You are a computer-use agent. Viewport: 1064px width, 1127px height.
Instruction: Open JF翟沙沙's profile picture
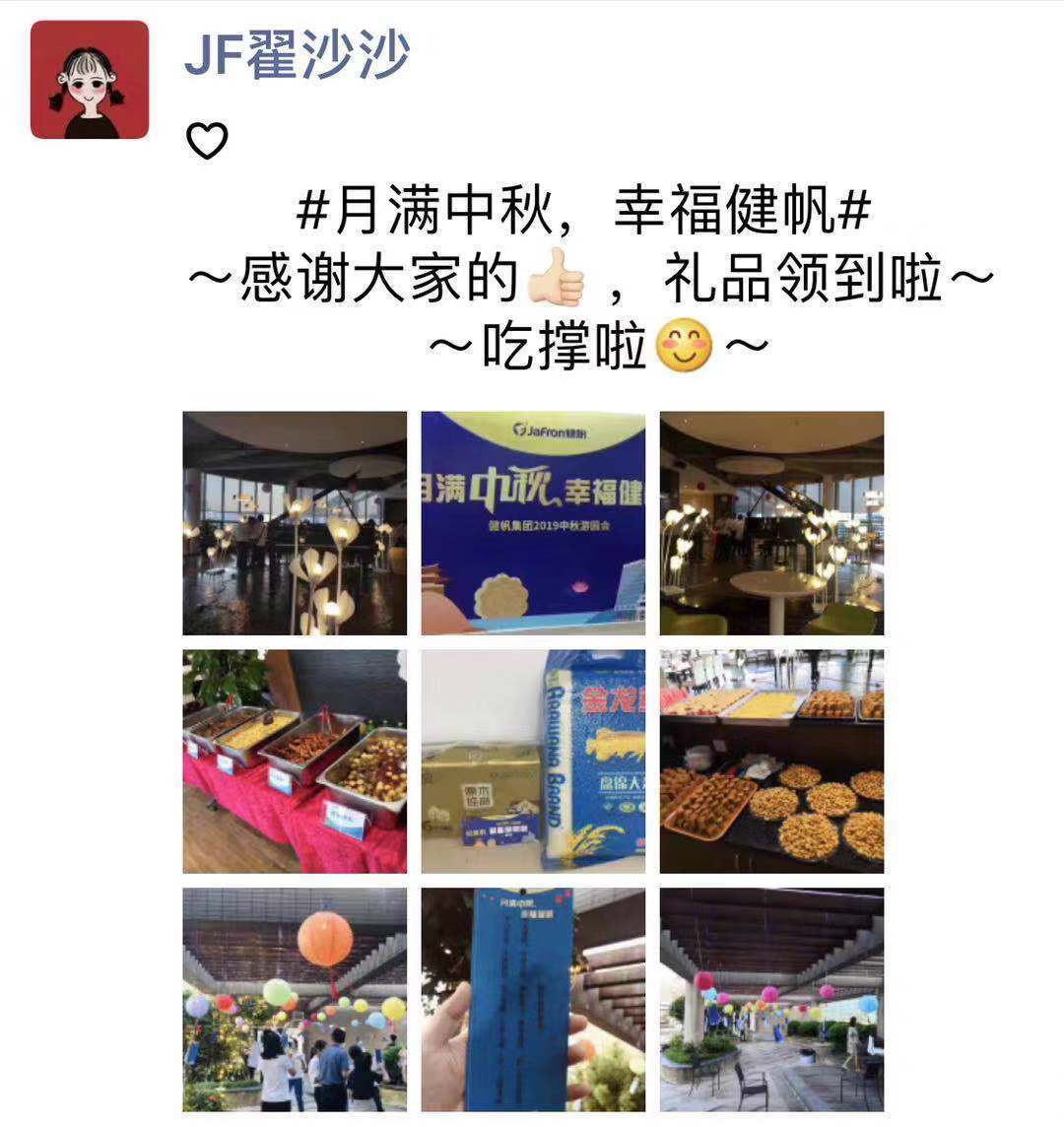(x=90, y=80)
